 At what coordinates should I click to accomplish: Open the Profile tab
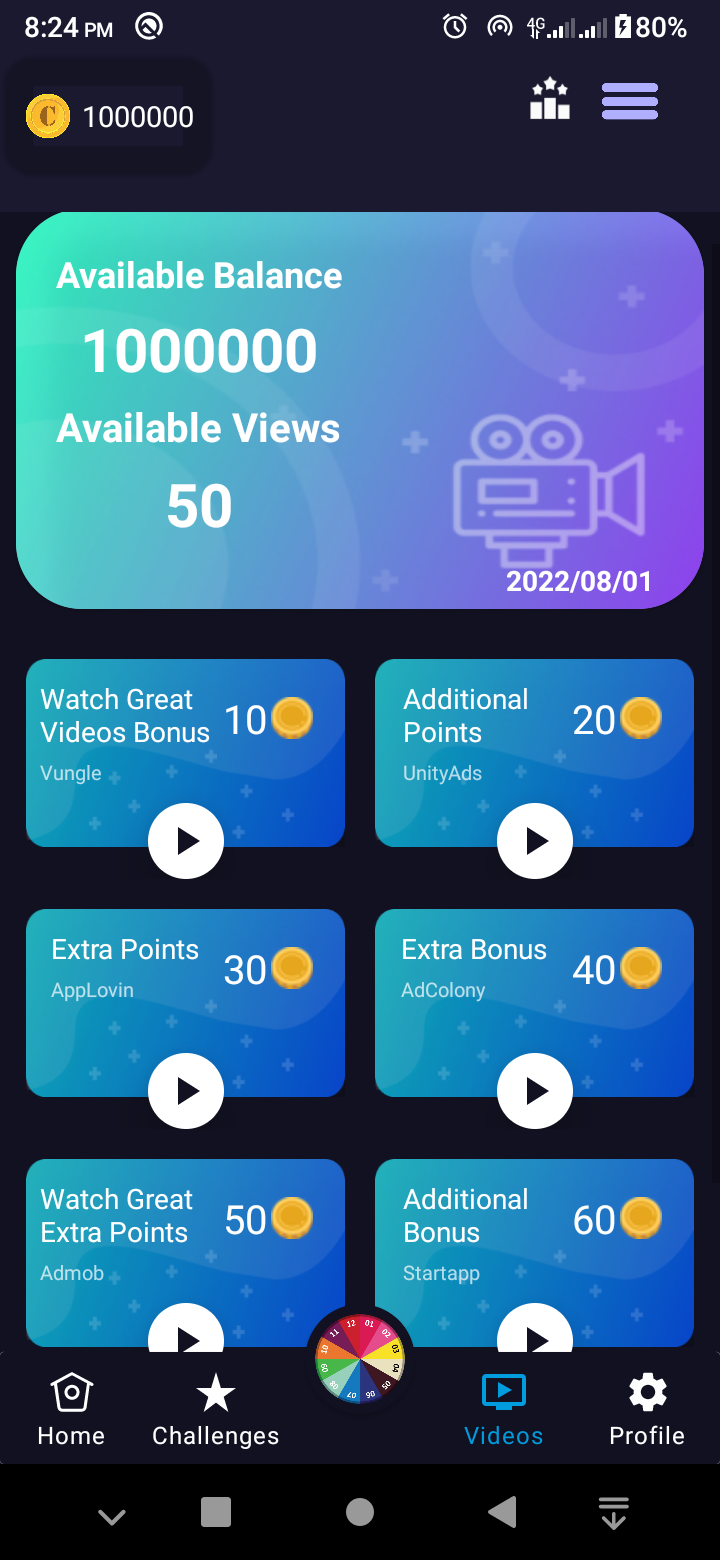click(x=647, y=1410)
